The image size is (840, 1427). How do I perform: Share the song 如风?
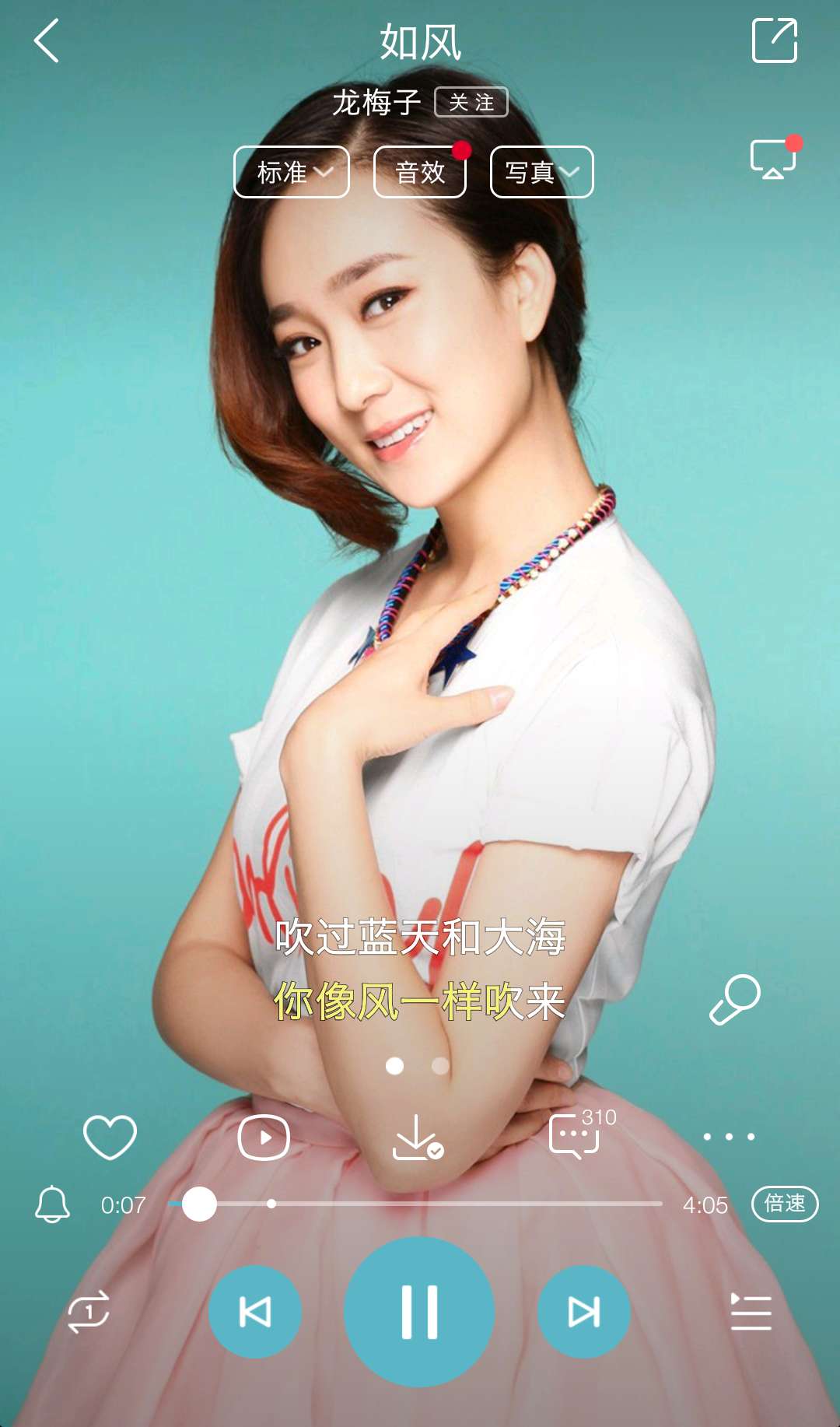point(774,40)
